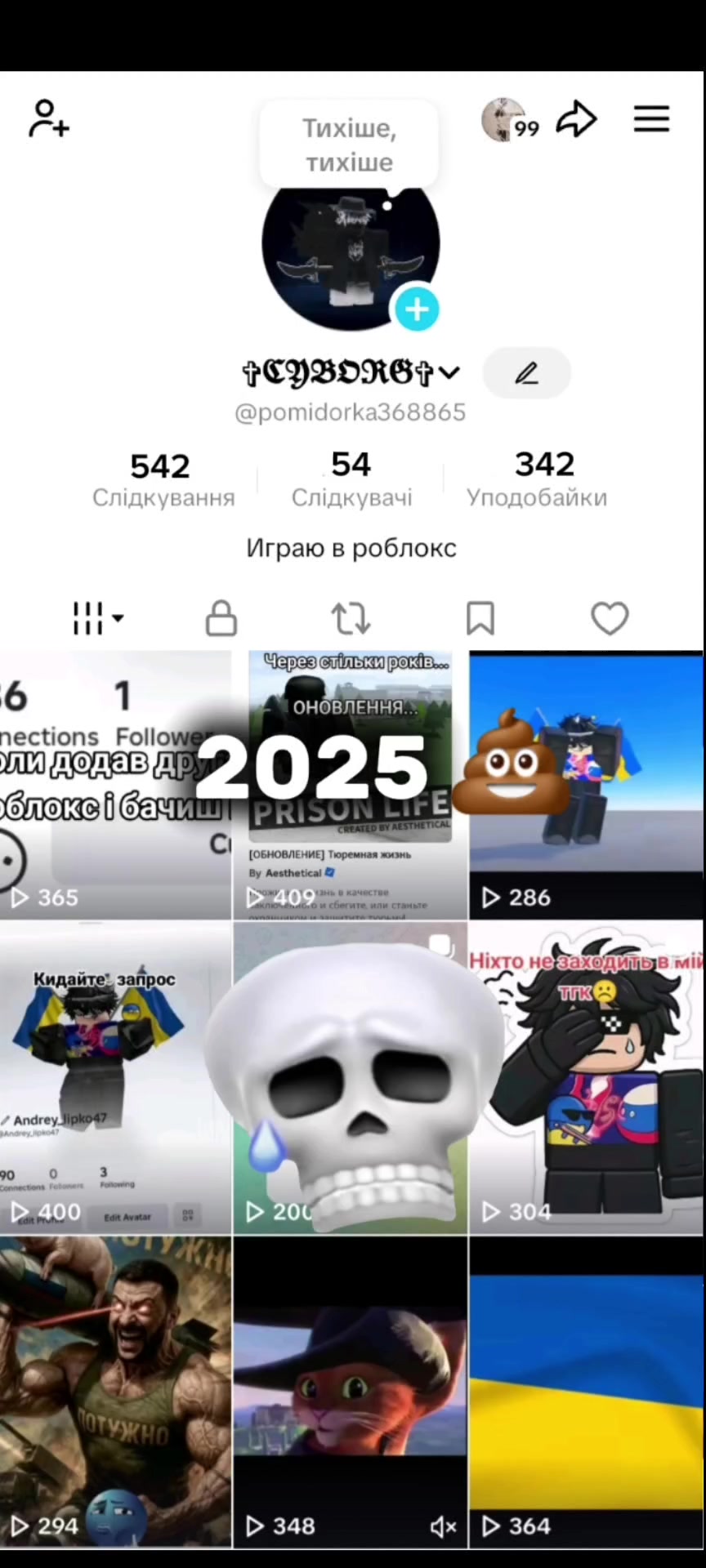The height and width of the screenshot is (1568, 706).
Task: Open the video with 286 views
Action: pyautogui.click(x=586, y=785)
